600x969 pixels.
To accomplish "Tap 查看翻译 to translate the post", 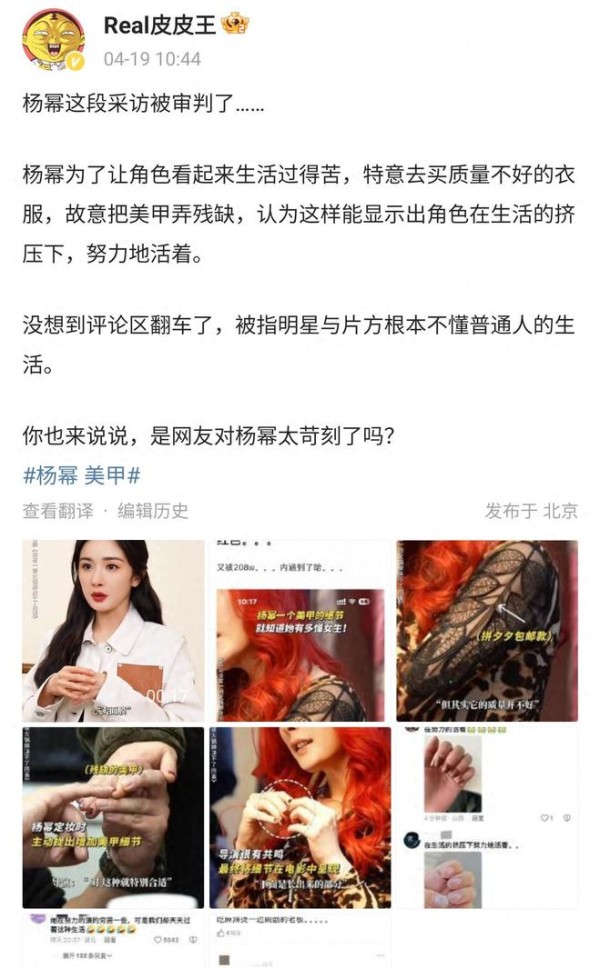I will tap(58, 510).
